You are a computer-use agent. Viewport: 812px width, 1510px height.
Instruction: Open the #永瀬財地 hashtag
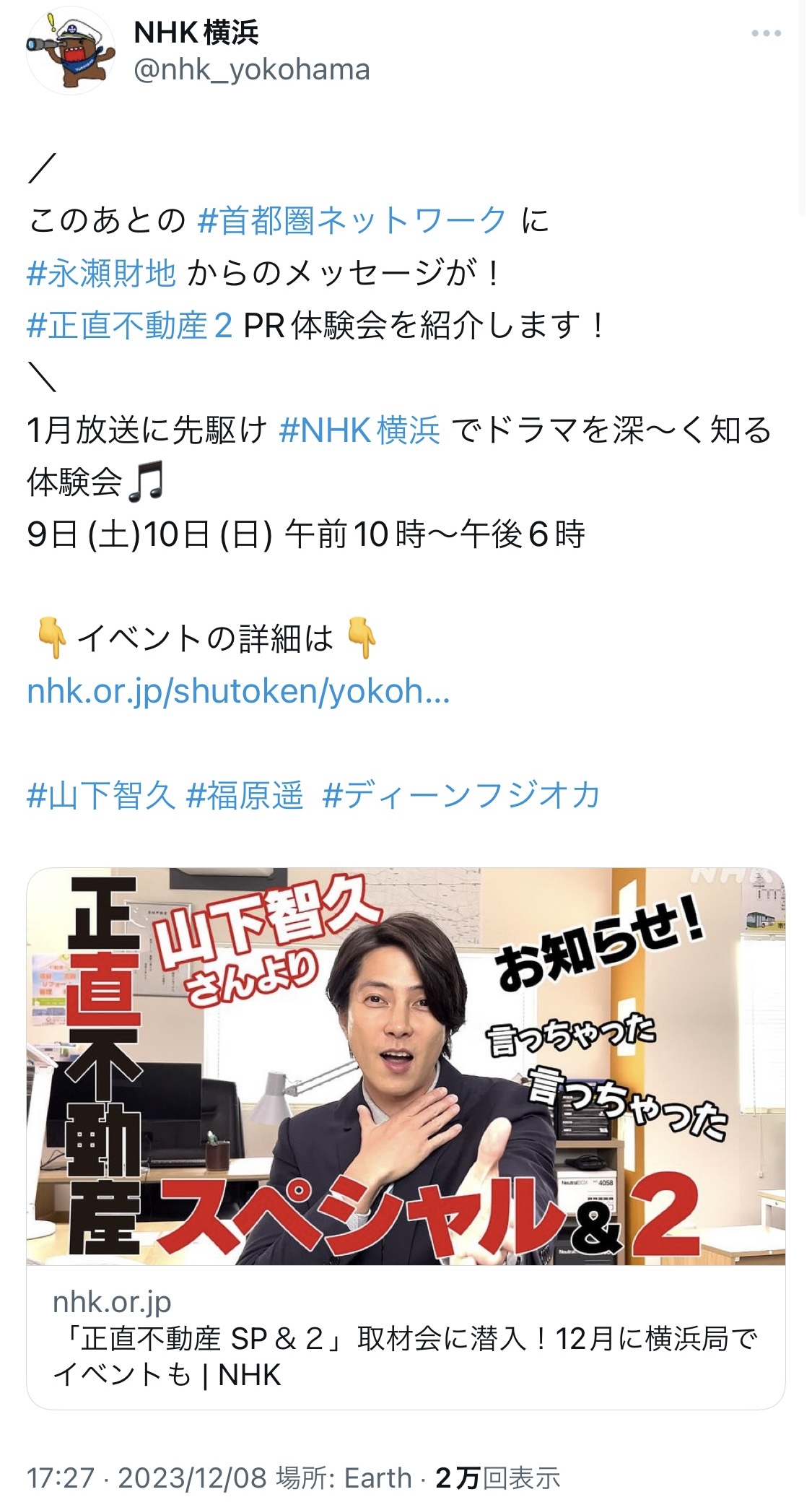pyautogui.click(x=101, y=273)
